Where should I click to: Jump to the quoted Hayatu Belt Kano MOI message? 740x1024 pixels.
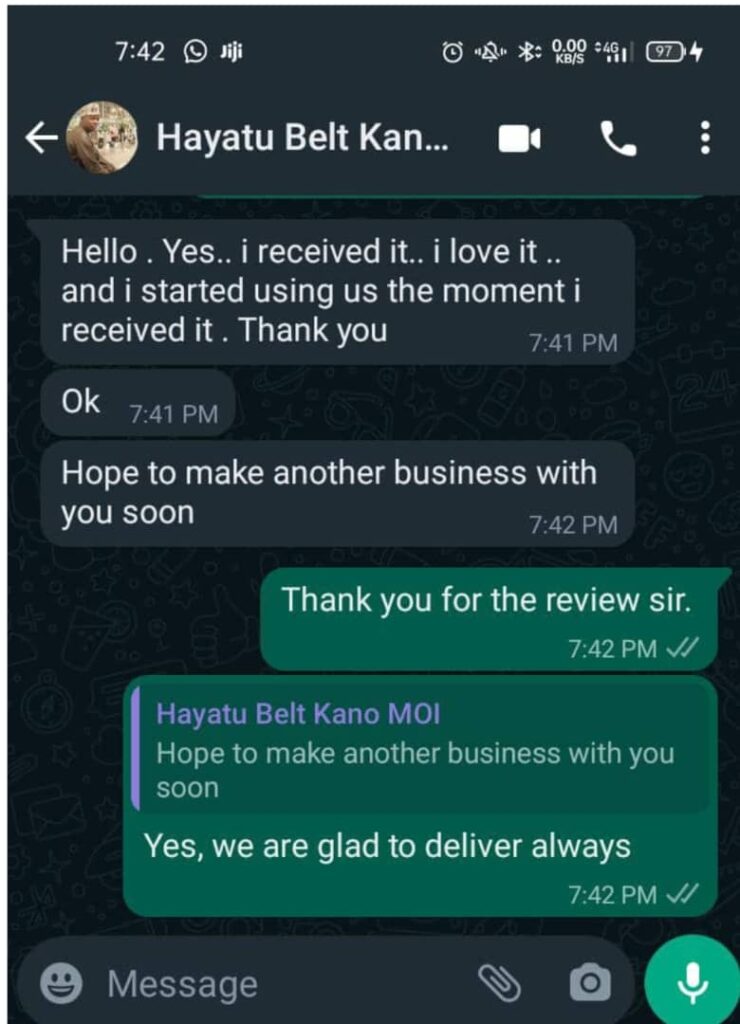pyautogui.click(x=420, y=752)
